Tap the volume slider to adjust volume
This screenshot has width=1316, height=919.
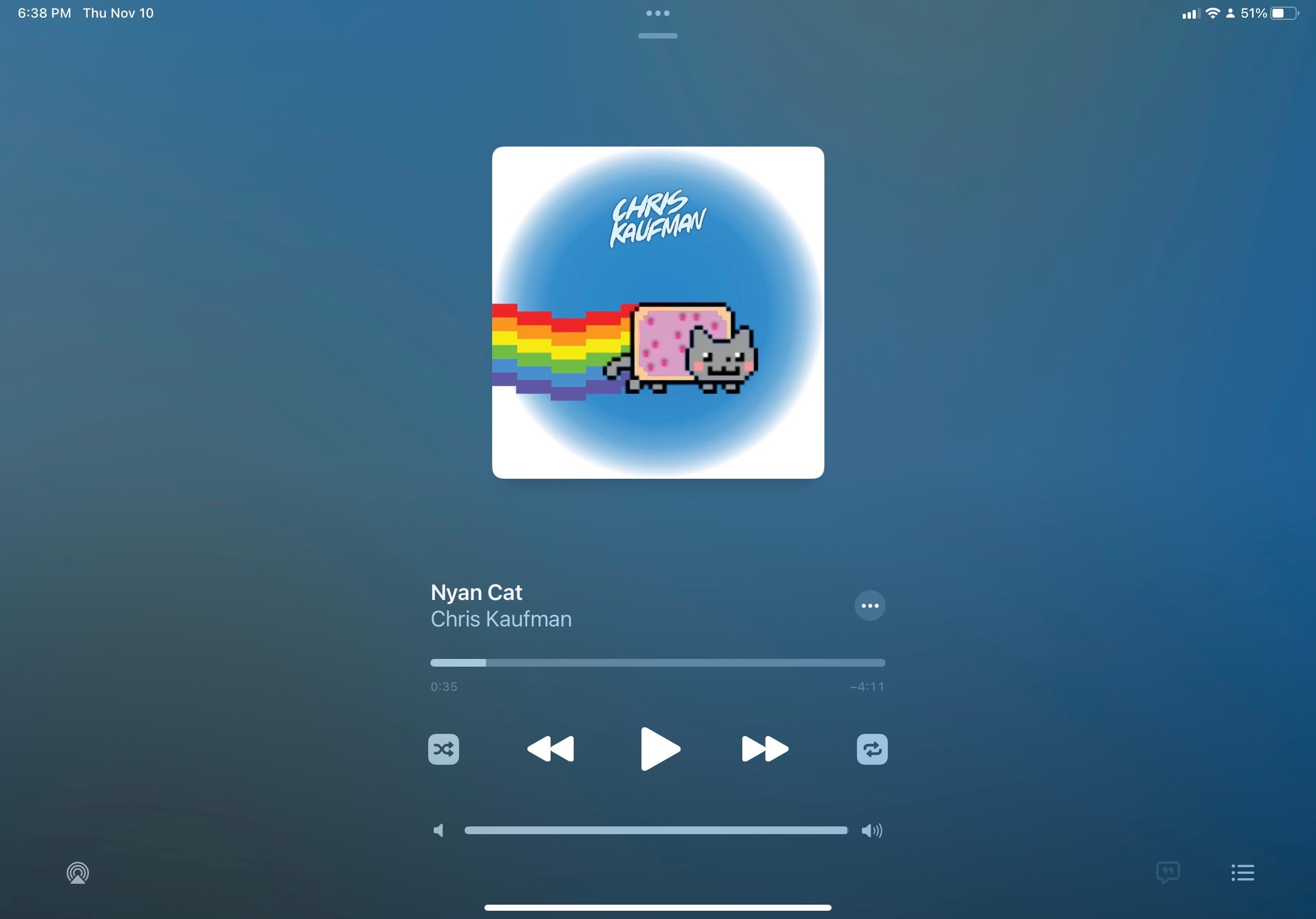pyautogui.click(x=656, y=830)
